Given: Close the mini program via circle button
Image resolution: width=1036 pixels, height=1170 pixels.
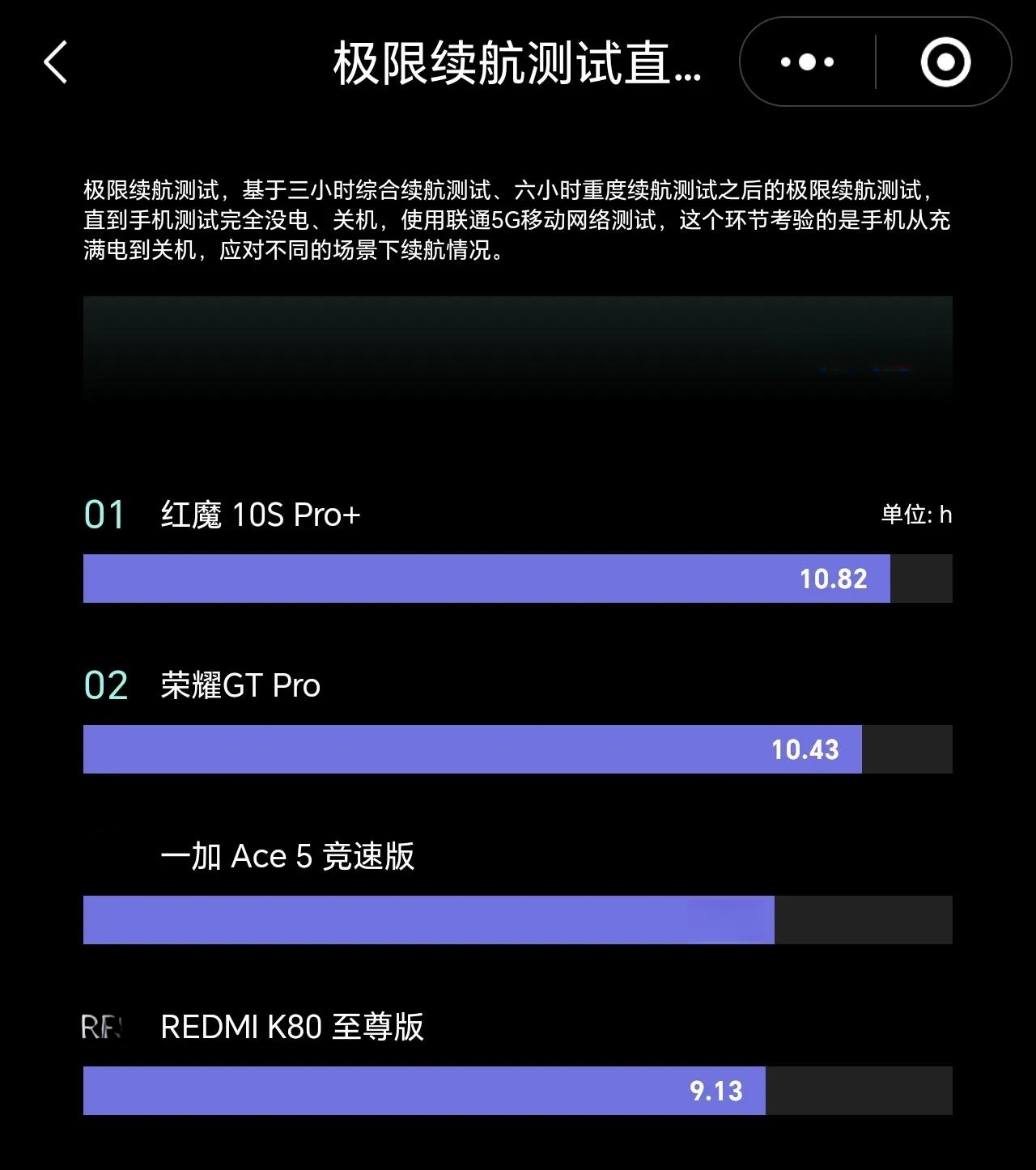Looking at the screenshot, I should [x=945, y=62].
